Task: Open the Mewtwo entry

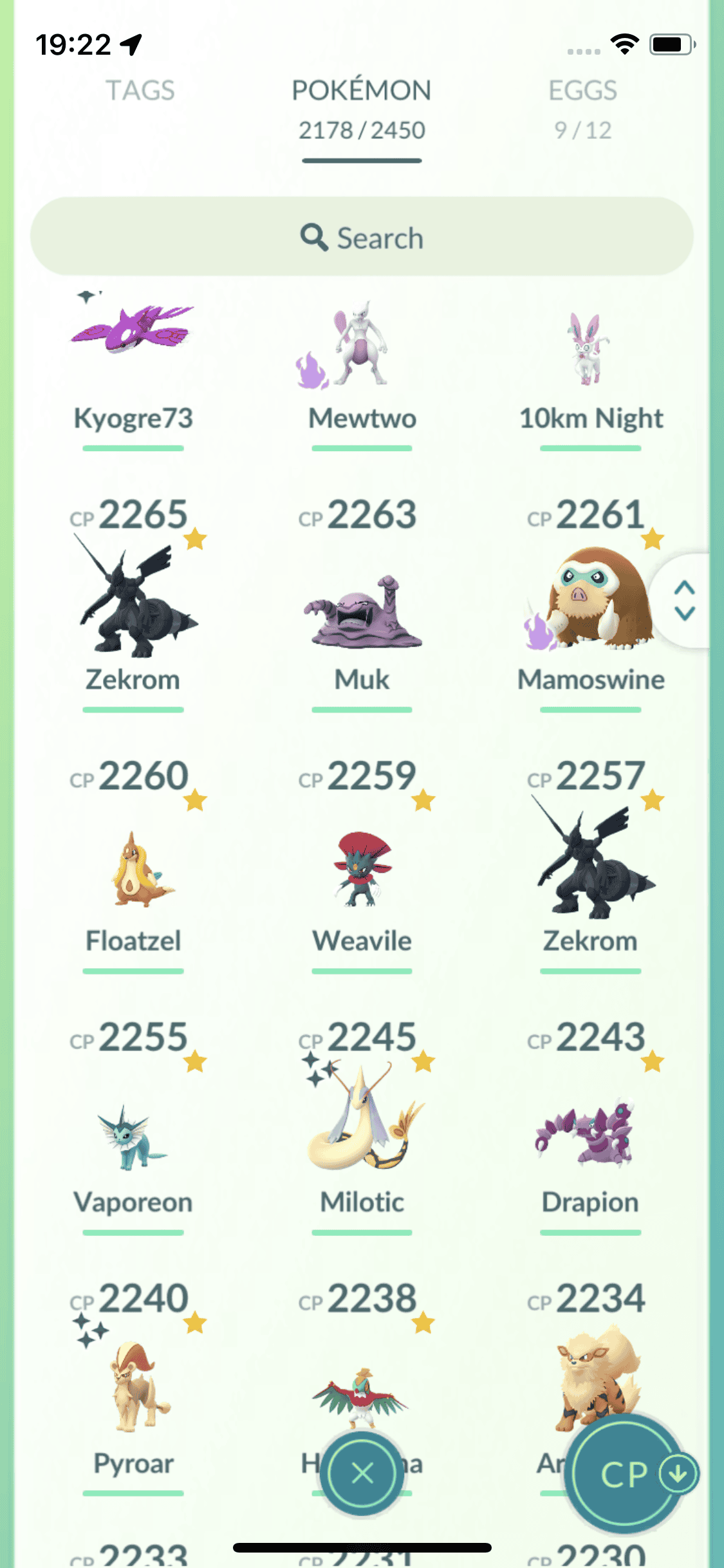Action: (x=362, y=360)
